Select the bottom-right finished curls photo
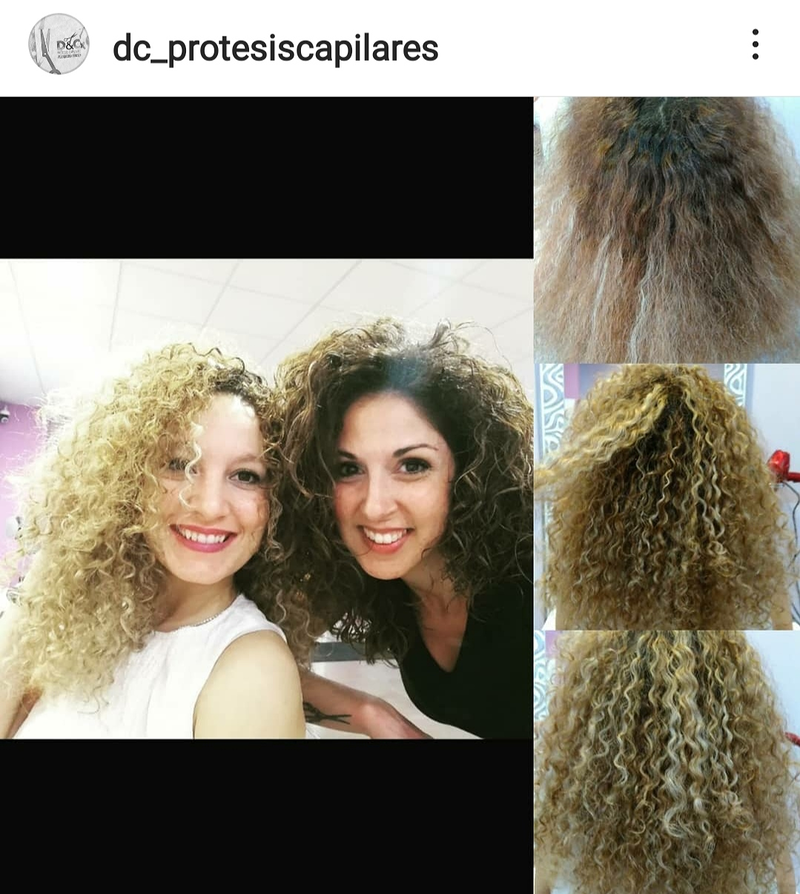 (665, 760)
